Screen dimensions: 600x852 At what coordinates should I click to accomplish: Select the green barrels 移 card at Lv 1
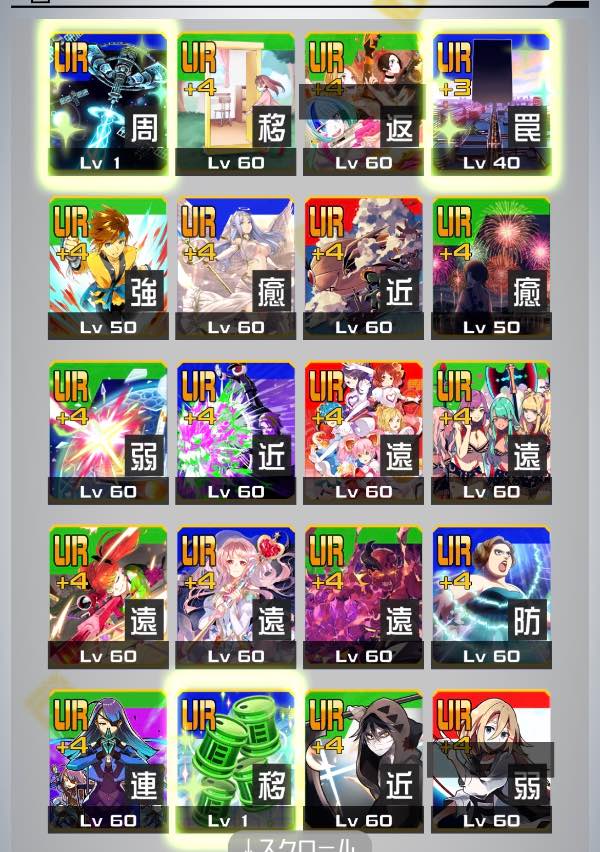(x=236, y=762)
